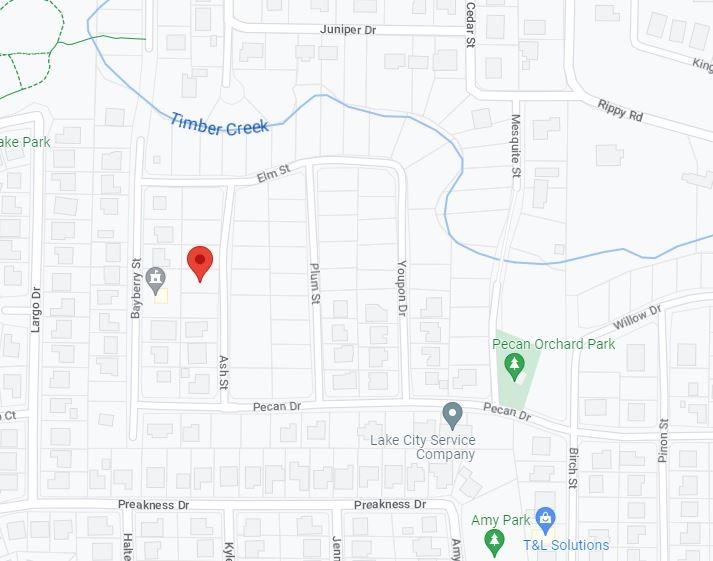Tap the gray marker near Bayberry St
Image resolution: width=713 pixels, height=561 pixels.
[x=156, y=277]
